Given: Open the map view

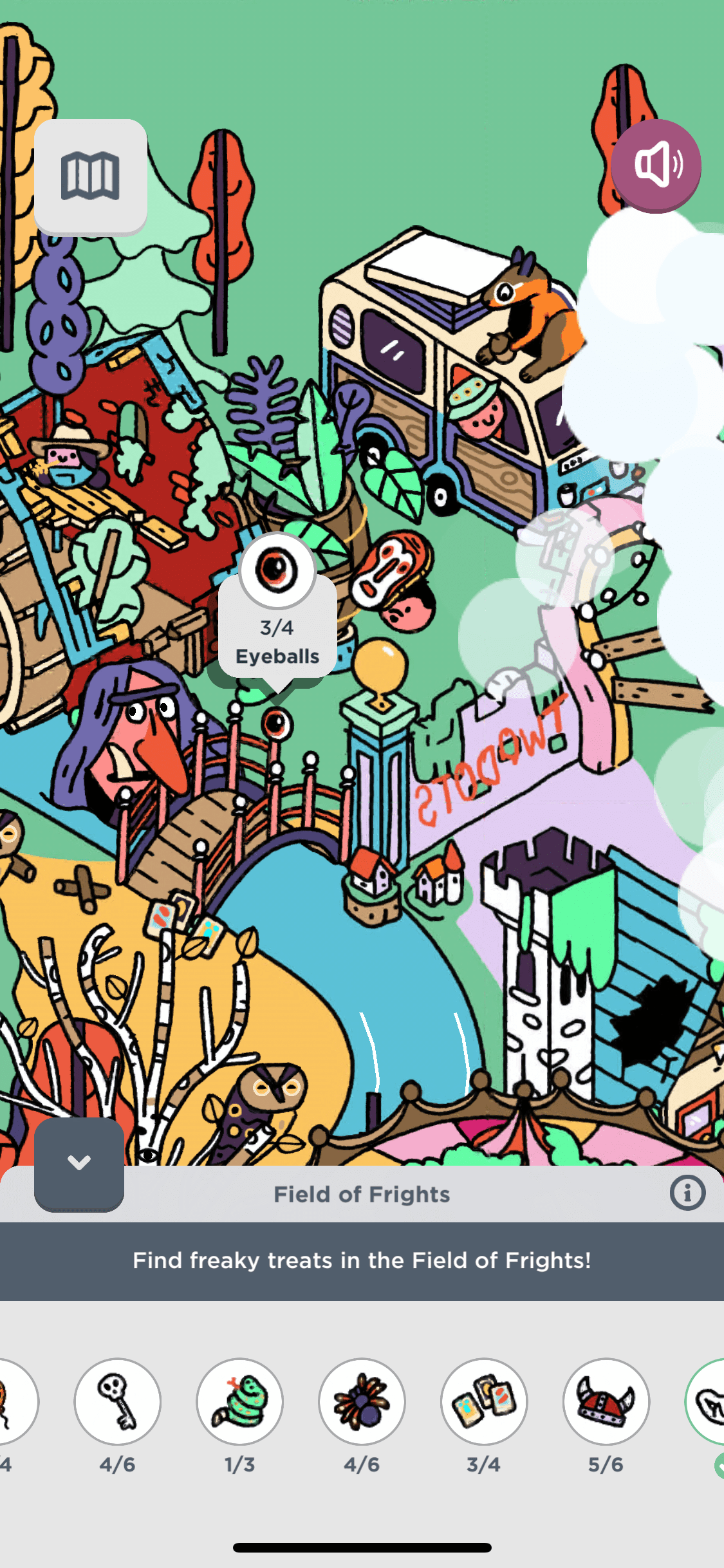Looking at the screenshot, I should click(90, 176).
